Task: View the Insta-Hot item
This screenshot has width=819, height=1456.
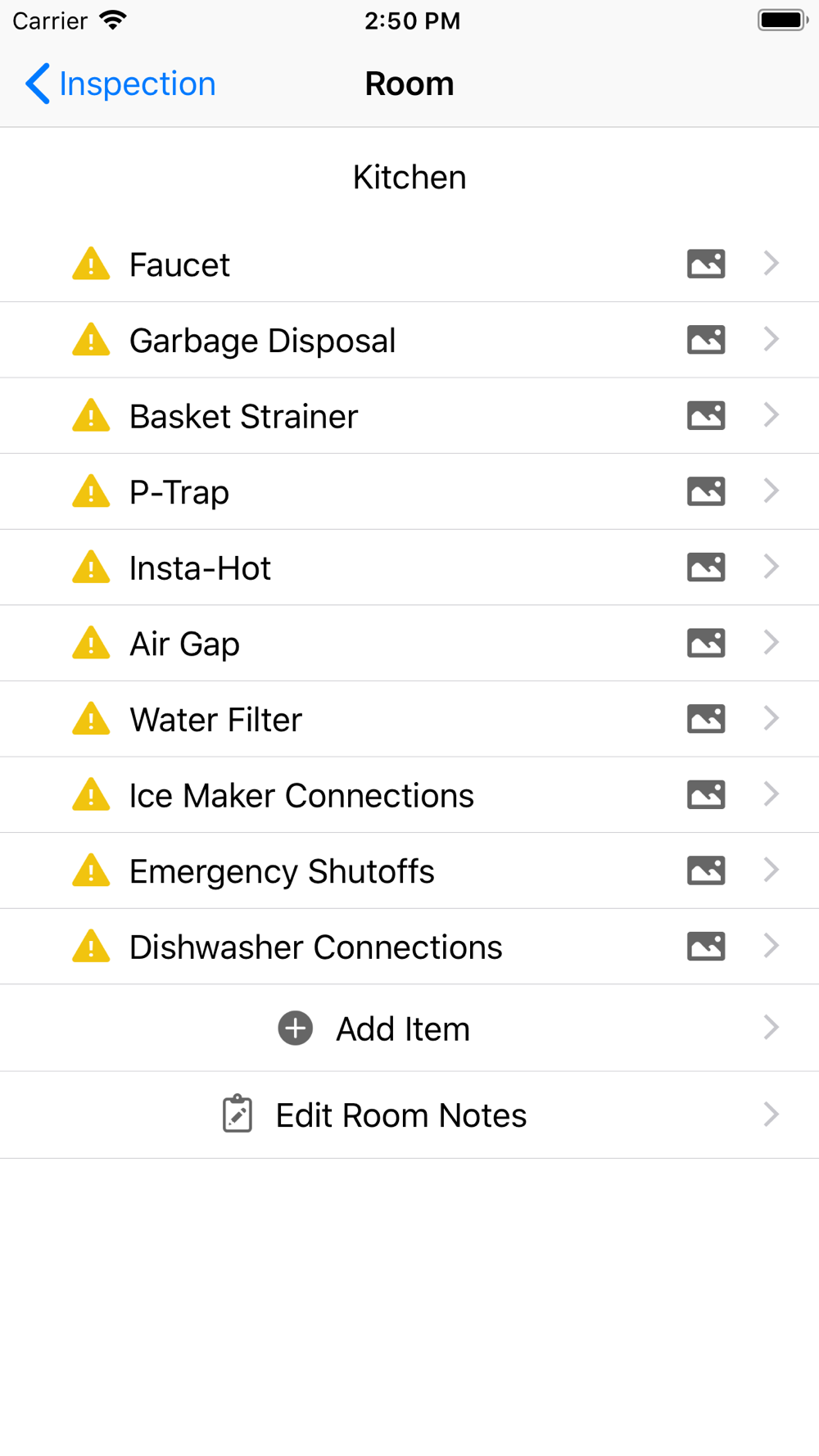Action: [x=409, y=567]
